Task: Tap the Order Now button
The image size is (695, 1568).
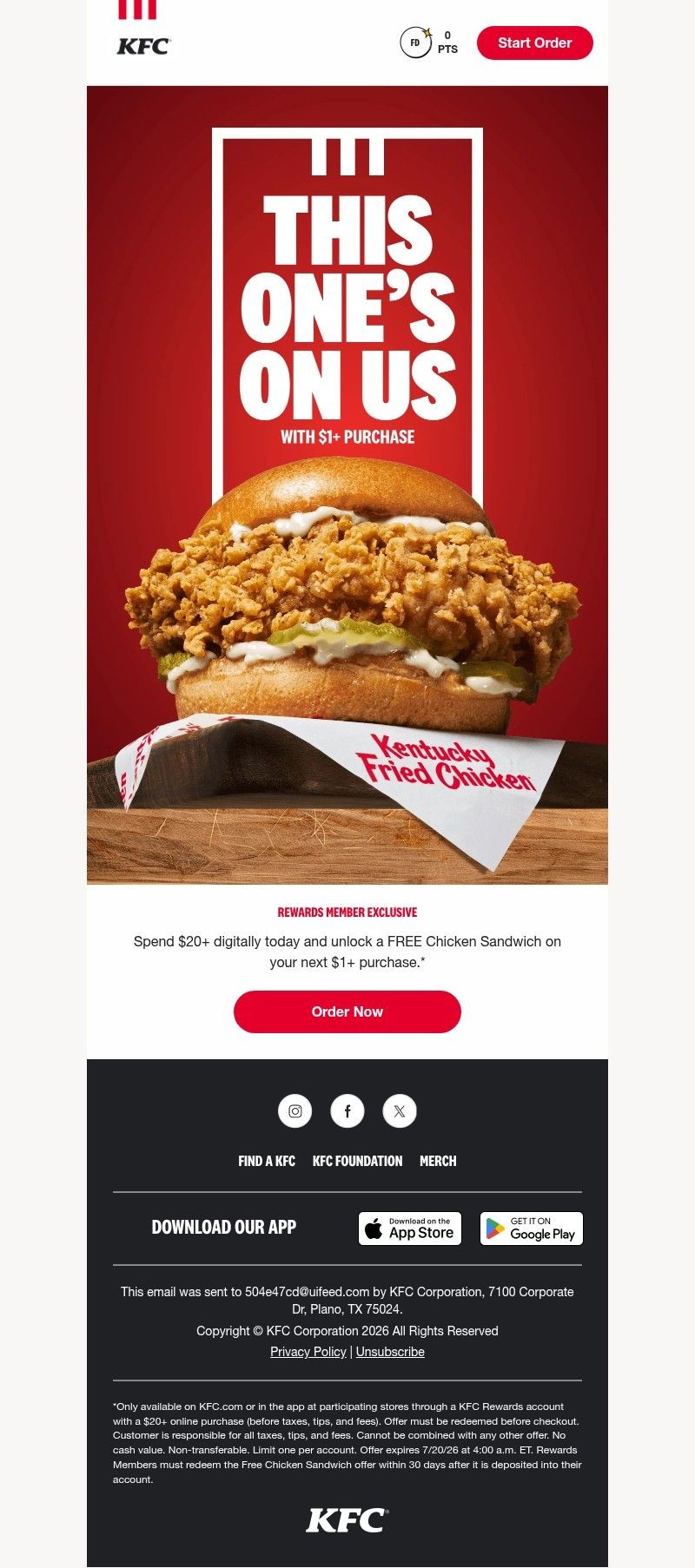Action: point(347,1011)
